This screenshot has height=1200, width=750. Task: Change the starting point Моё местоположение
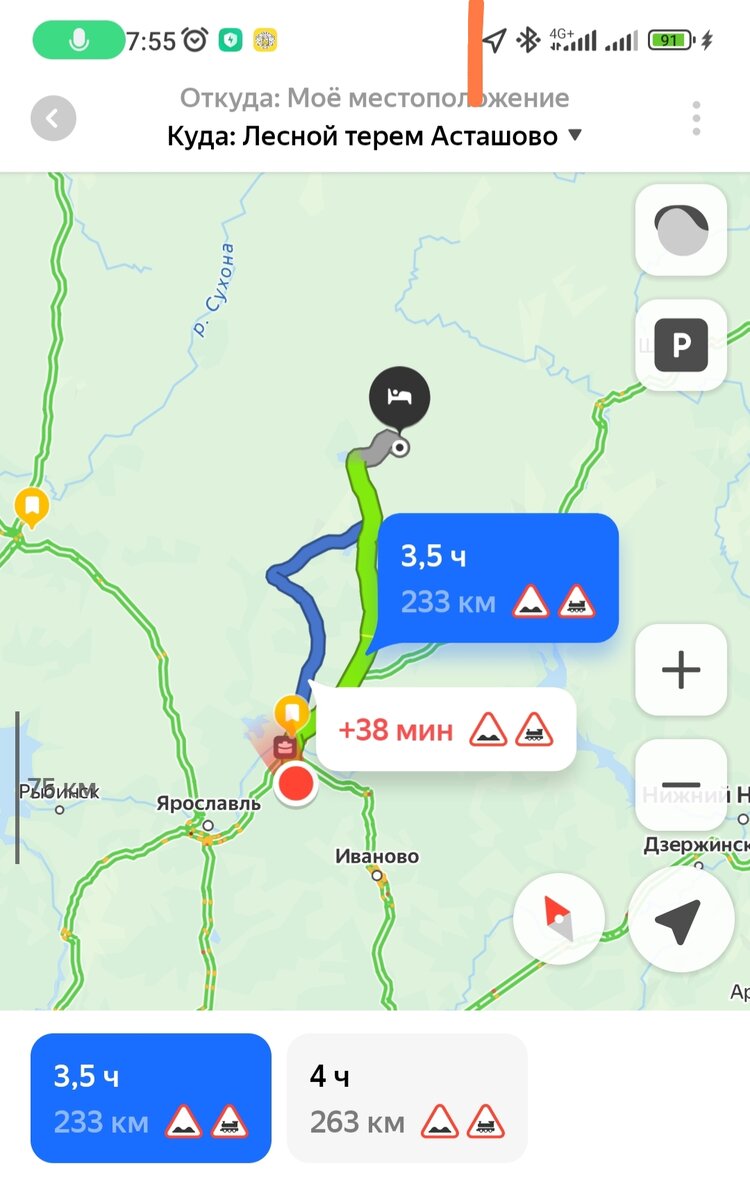click(x=374, y=98)
